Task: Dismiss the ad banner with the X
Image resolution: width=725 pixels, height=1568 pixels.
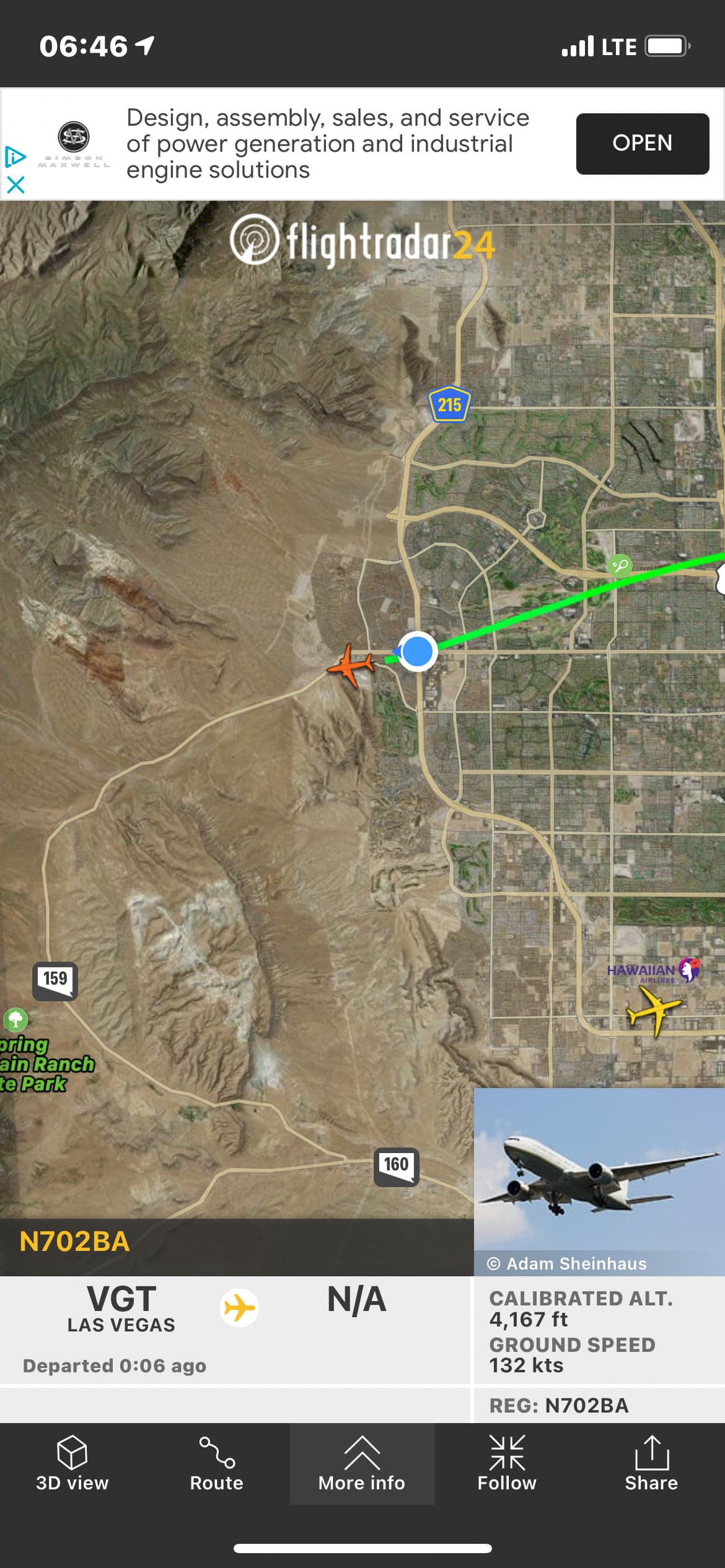Action: coord(15,185)
